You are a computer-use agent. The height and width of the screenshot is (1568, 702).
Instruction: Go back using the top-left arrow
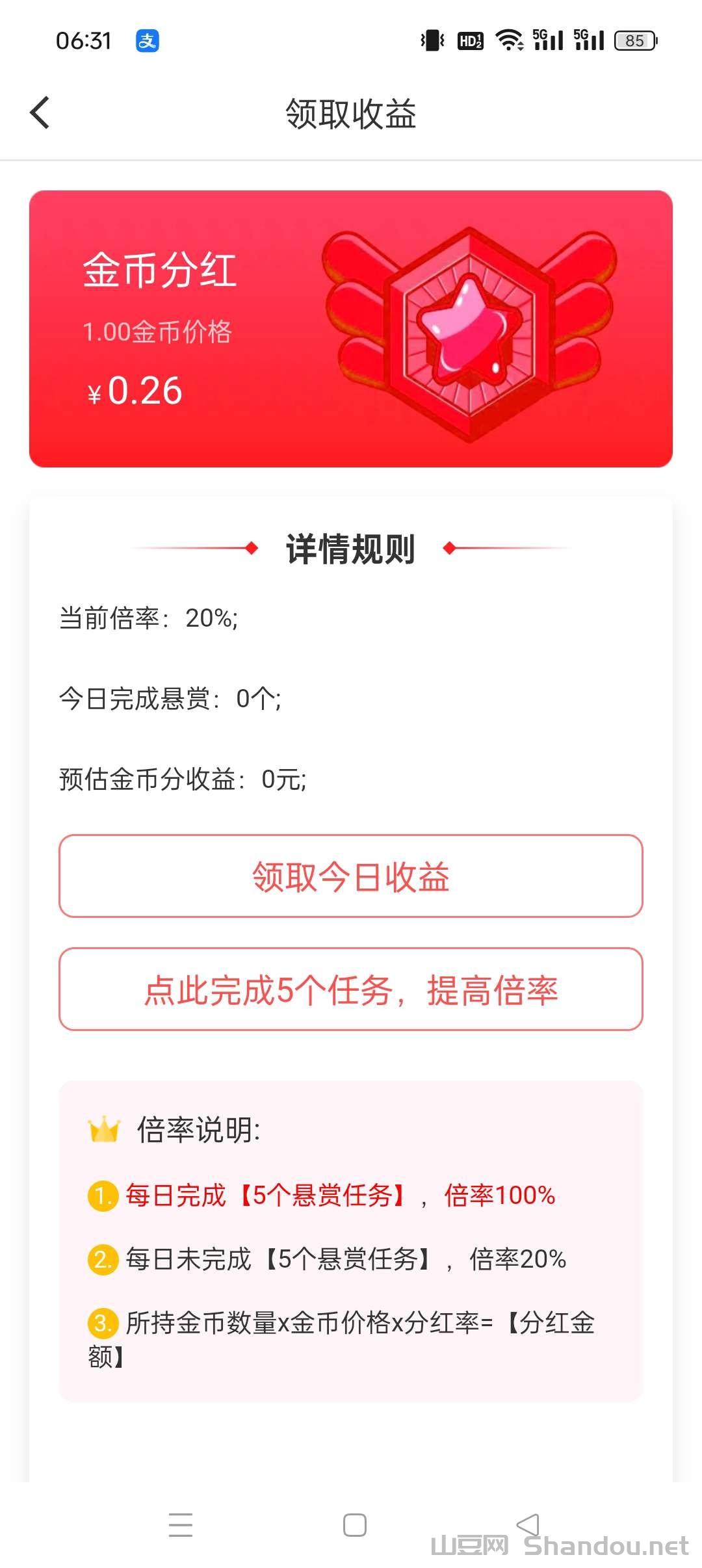click(x=40, y=112)
